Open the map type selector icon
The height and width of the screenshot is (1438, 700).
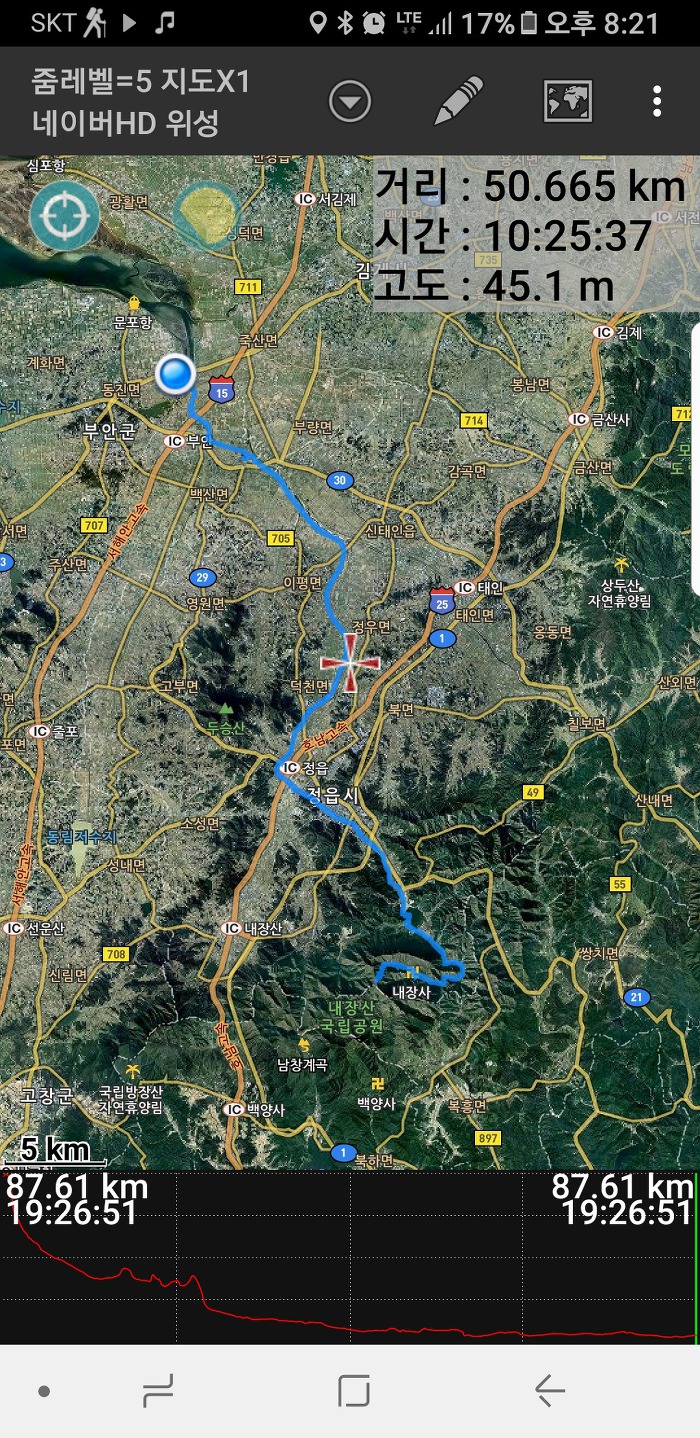(567, 101)
